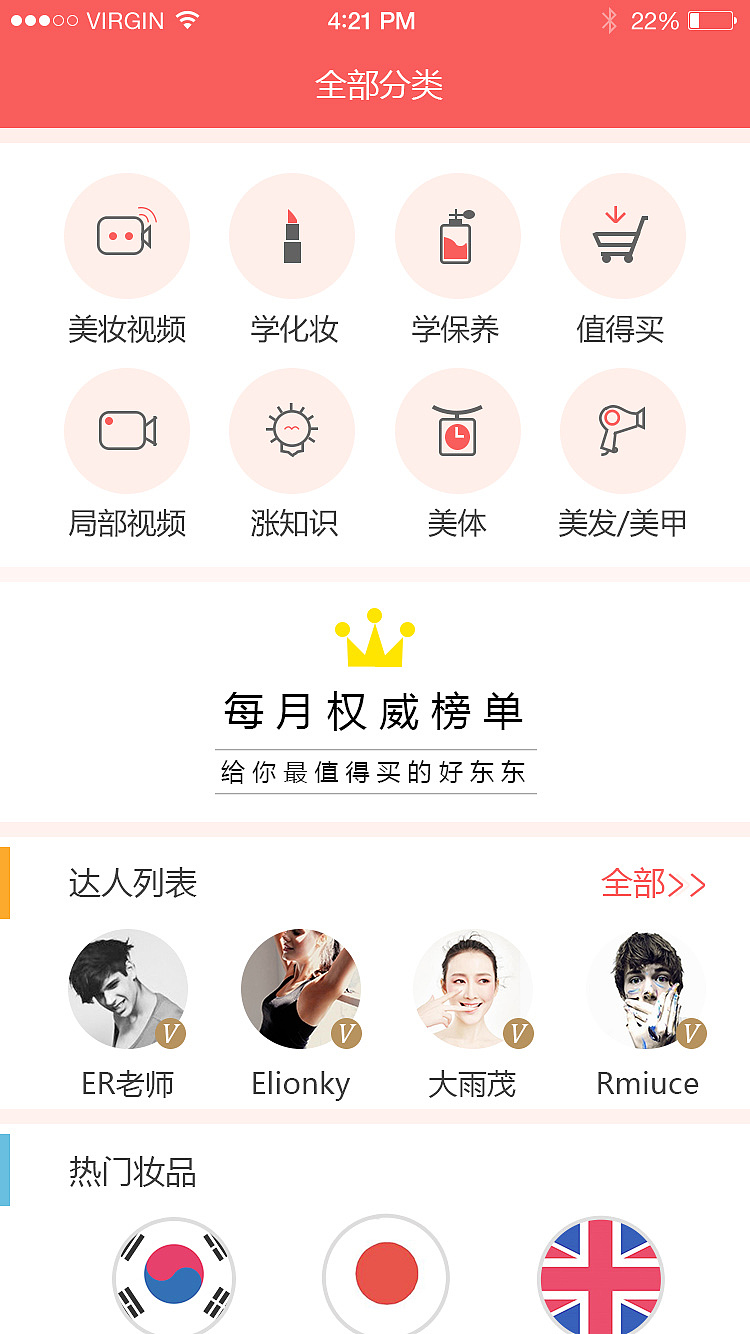750x1334 pixels.
Task: Tap Rmiuce's avatar
Action: click(646, 989)
